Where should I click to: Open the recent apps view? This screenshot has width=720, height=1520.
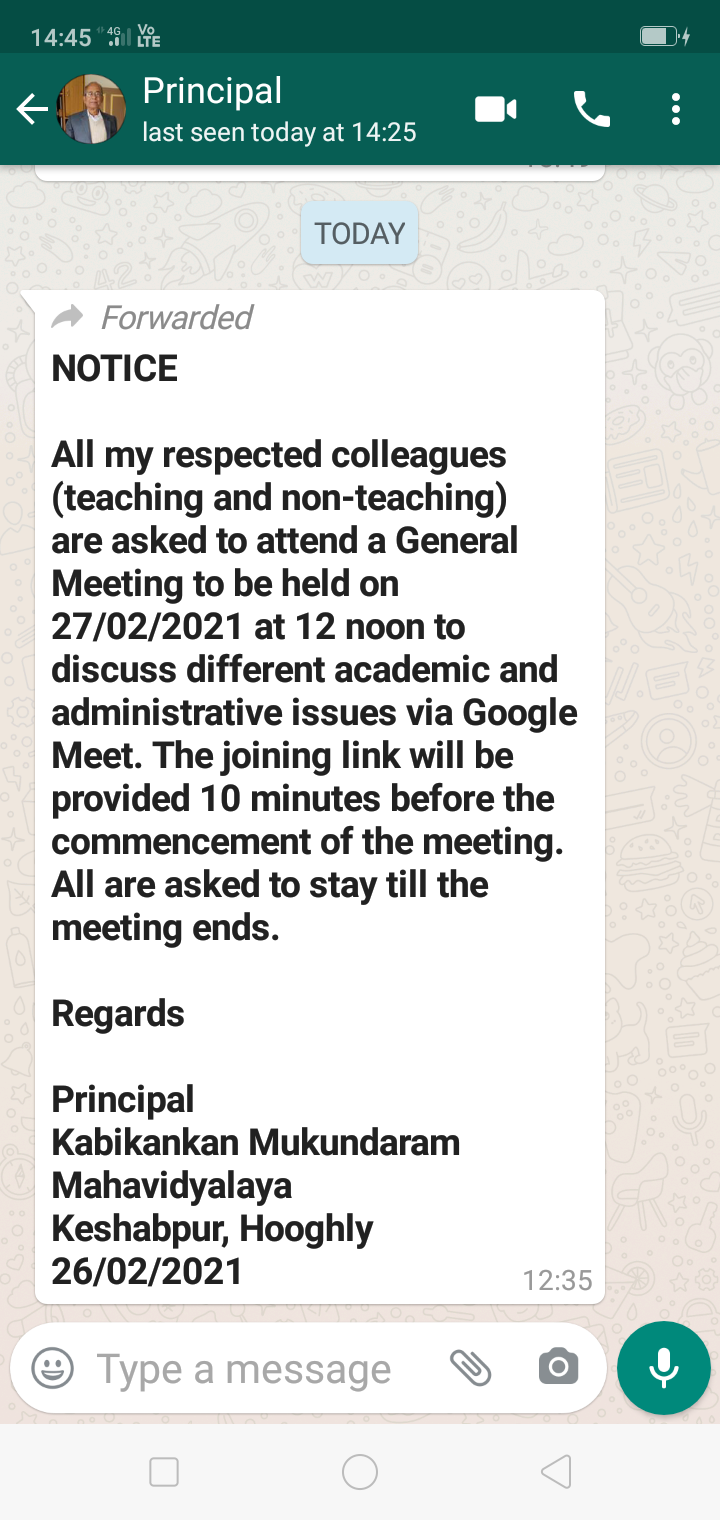click(163, 1472)
